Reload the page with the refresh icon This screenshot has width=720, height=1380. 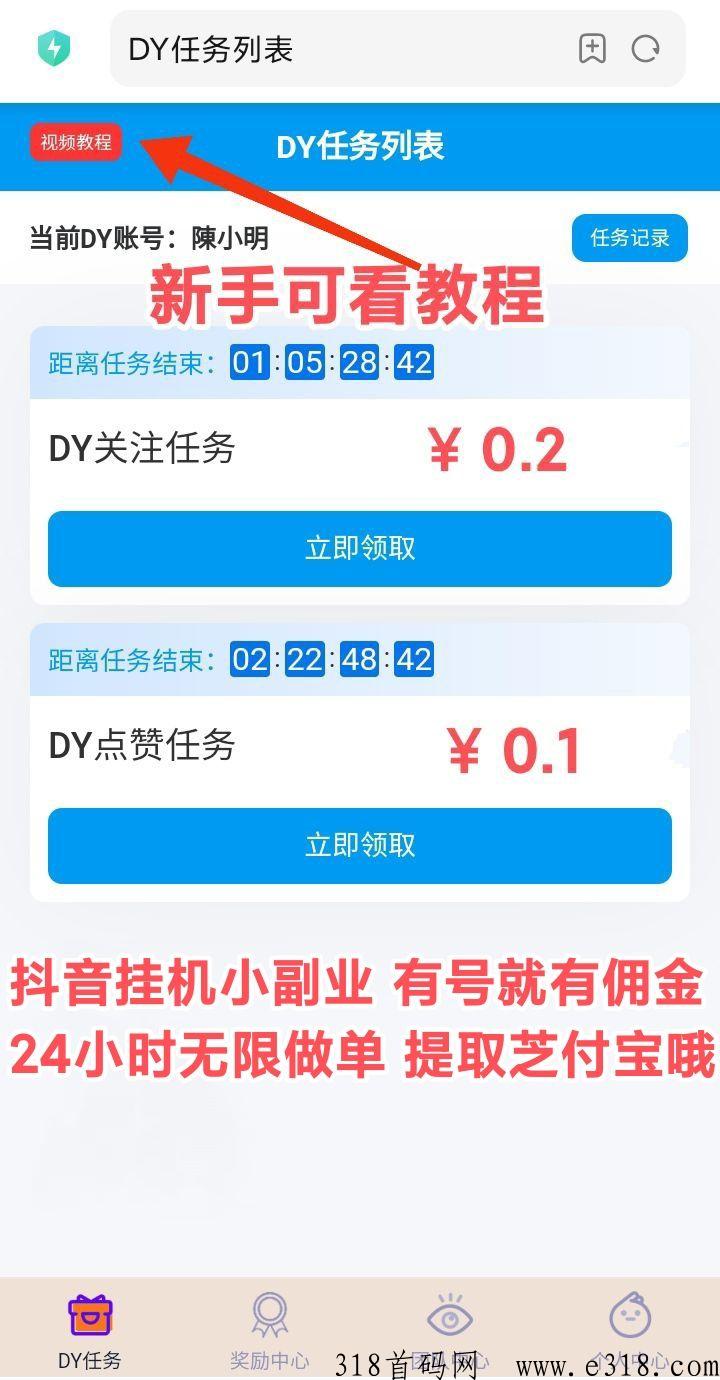[646, 49]
